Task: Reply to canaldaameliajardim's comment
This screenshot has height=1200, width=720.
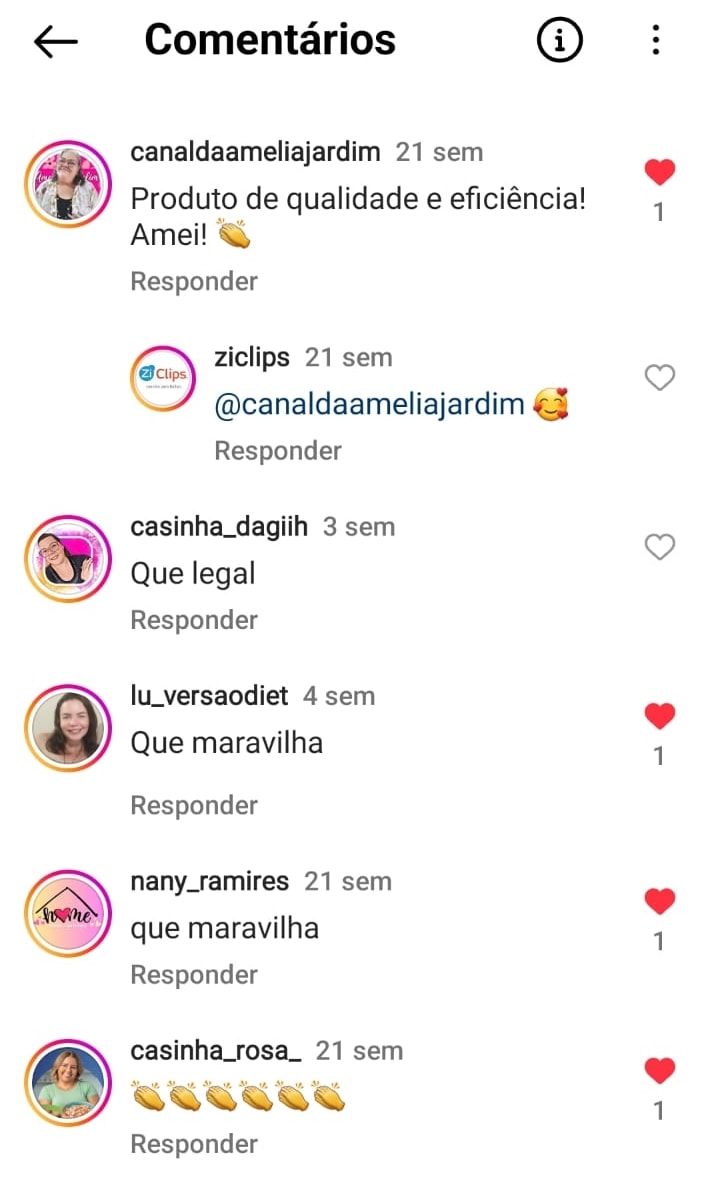Action: (194, 281)
